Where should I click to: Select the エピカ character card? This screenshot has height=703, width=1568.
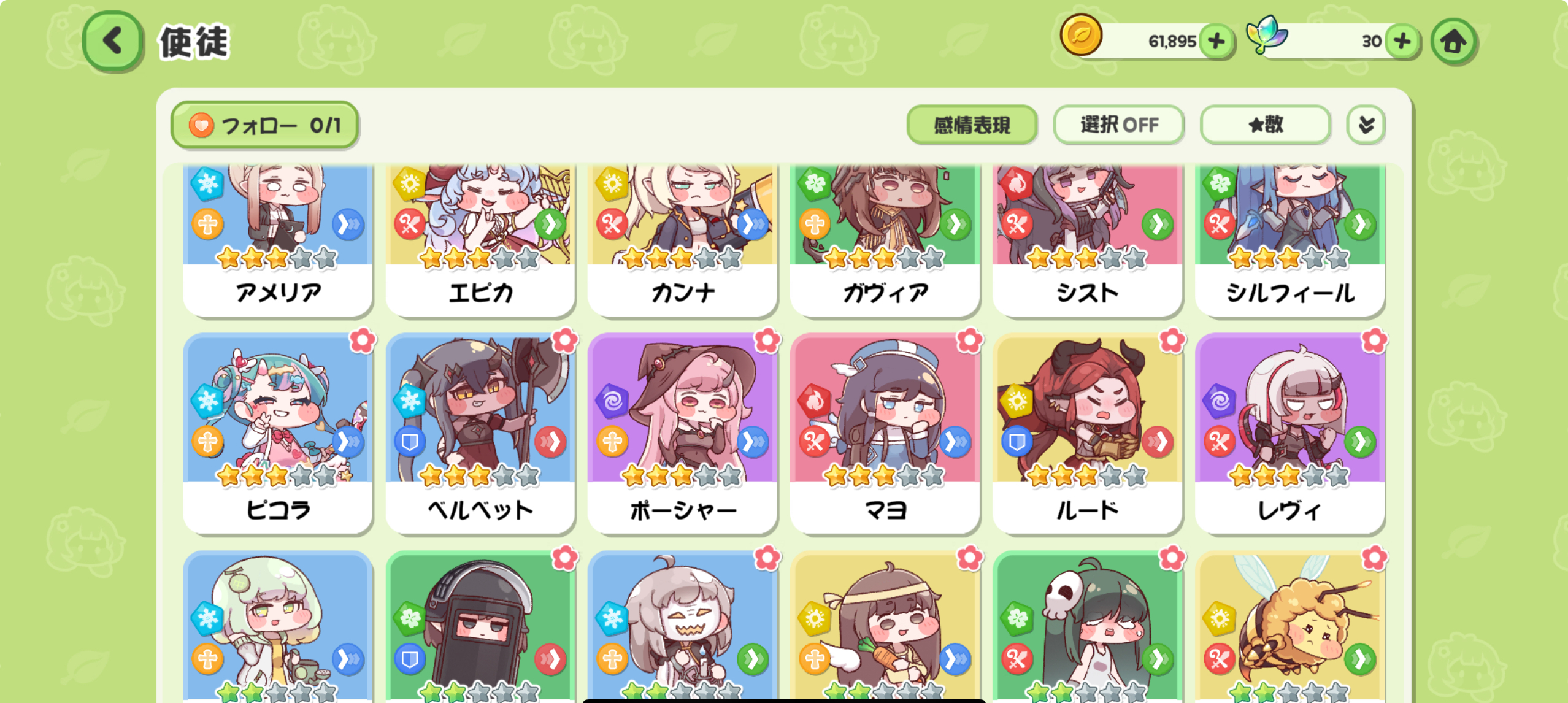(480, 240)
